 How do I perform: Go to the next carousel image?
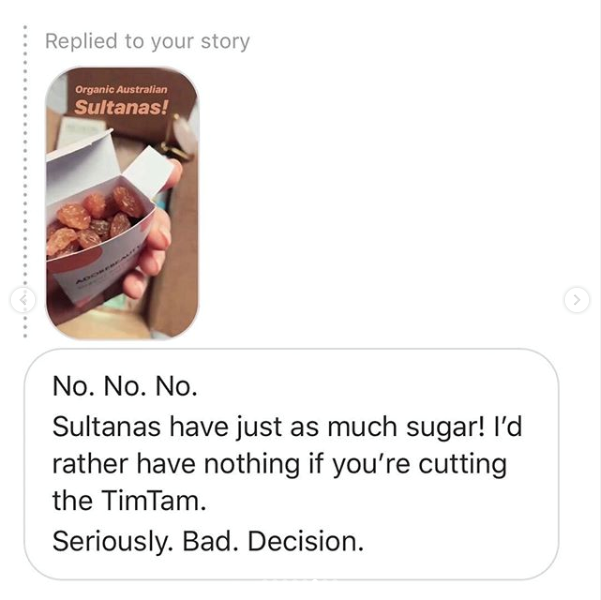pyautogui.click(x=576, y=299)
